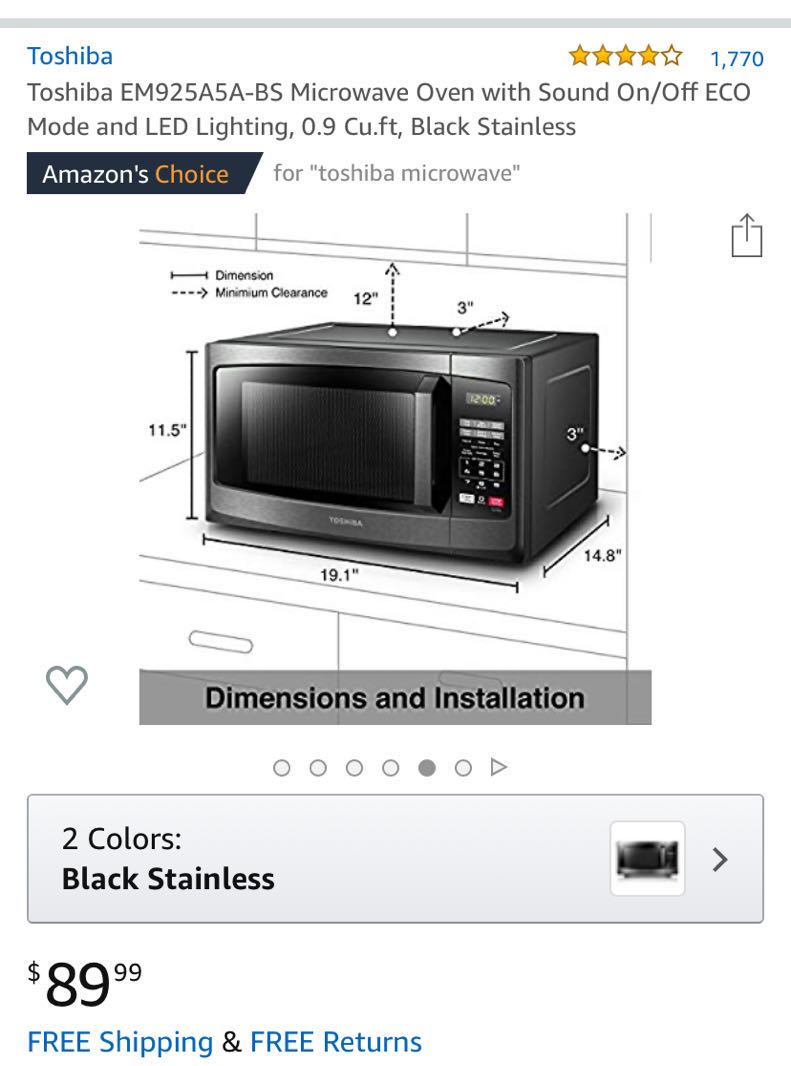Image resolution: width=791 pixels, height=1066 pixels.
Task: Open the product video play indicator
Action: (x=499, y=767)
